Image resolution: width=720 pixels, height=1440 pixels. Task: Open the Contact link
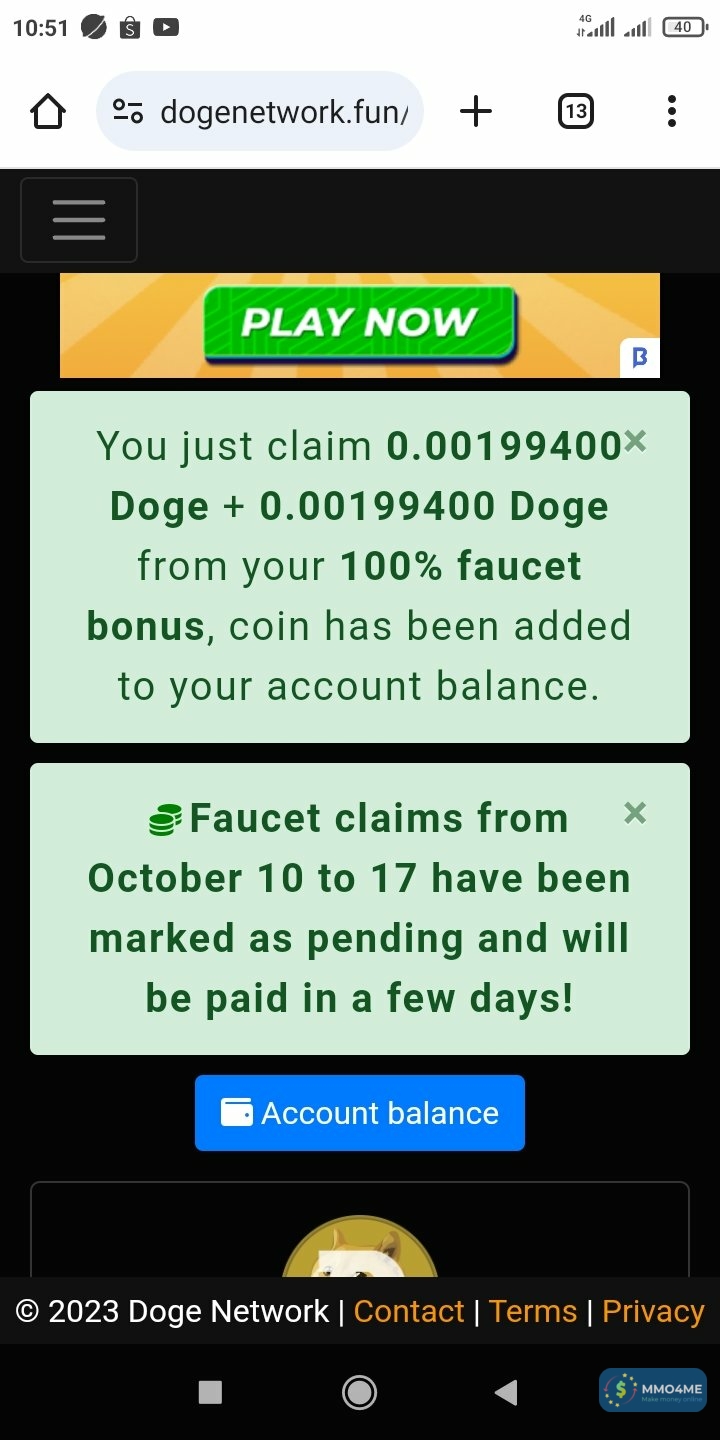[409, 1311]
